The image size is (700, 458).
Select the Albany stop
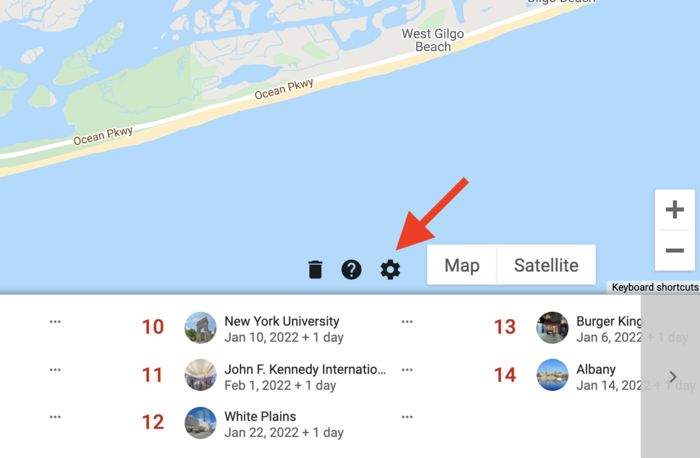tap(595, 370)
